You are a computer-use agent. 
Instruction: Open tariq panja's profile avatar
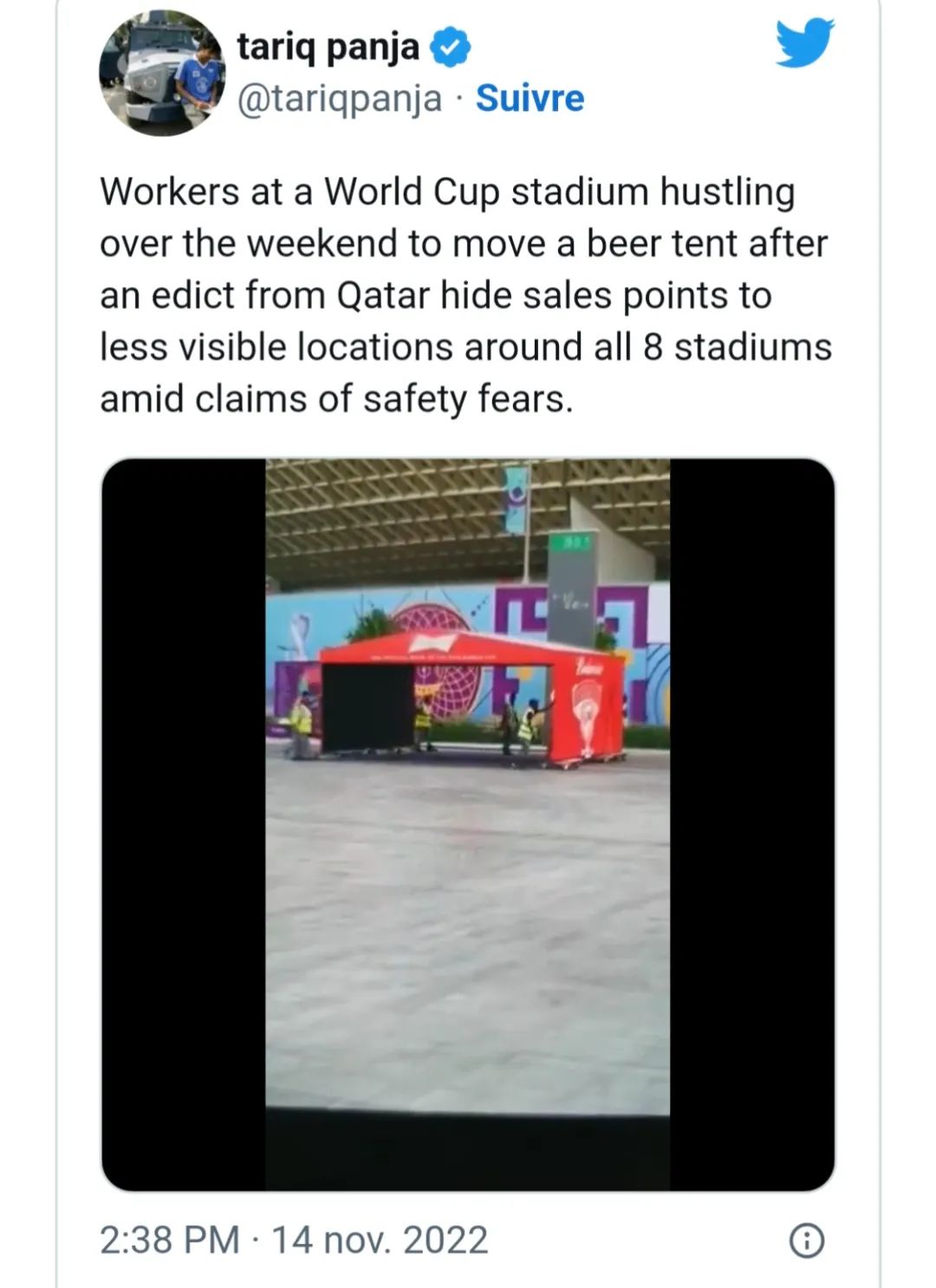[x=162, y=74]
